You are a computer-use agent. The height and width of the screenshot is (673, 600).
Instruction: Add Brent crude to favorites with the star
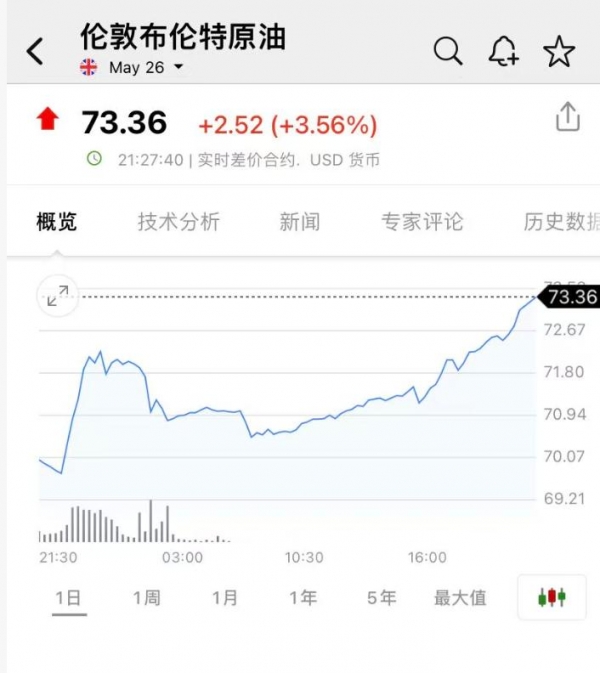tap(559, 51)
